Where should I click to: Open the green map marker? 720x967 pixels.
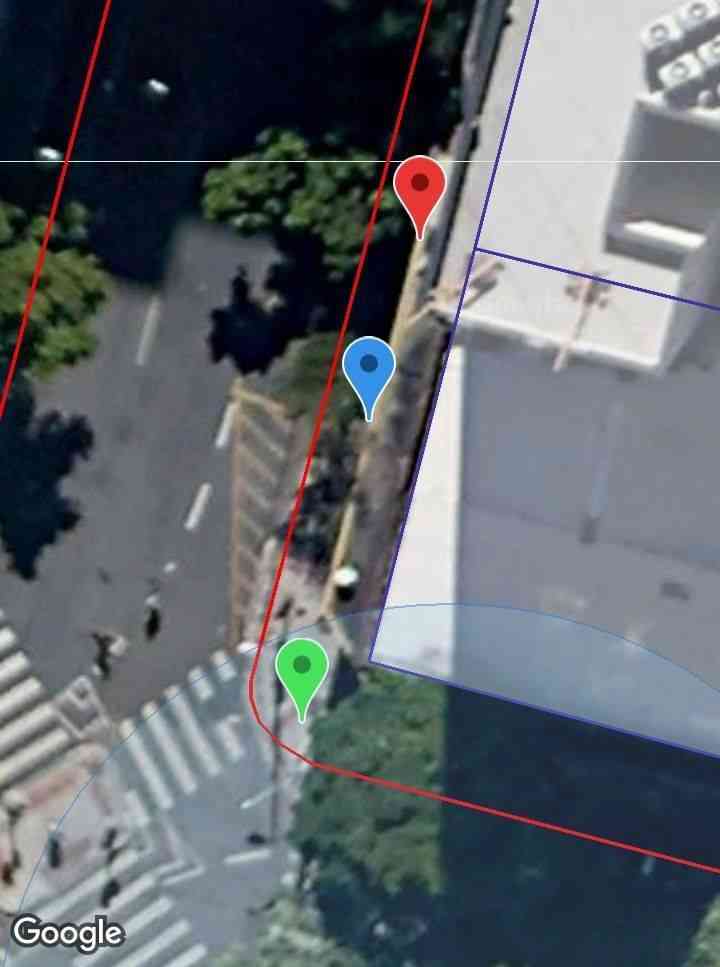[302, 668]
